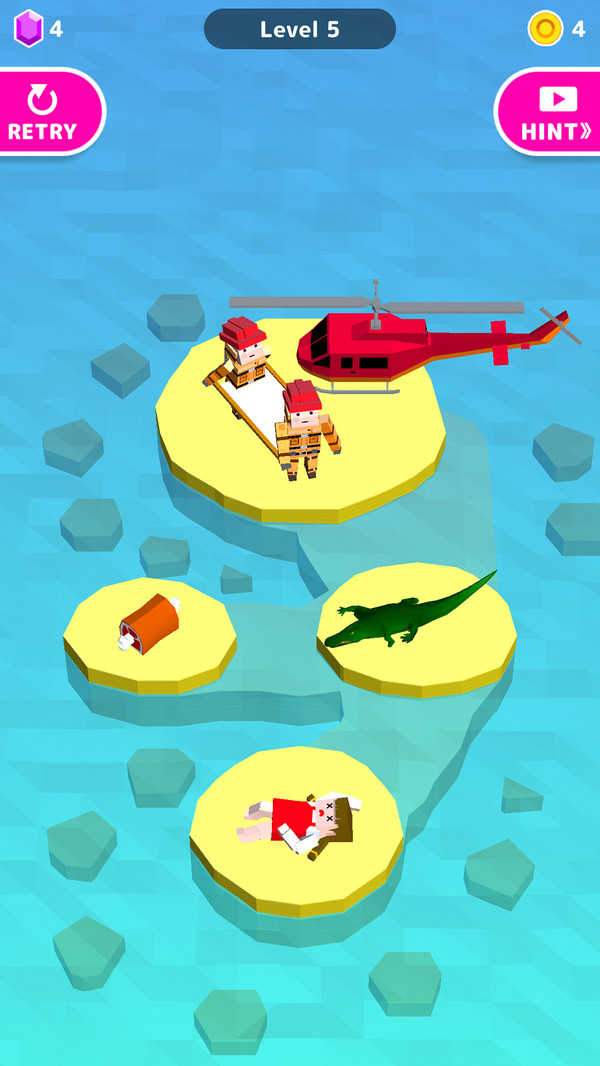Select the island with the meat
Image resolution: width=600 pixels, height=1066 pixels.
point(150,632)
